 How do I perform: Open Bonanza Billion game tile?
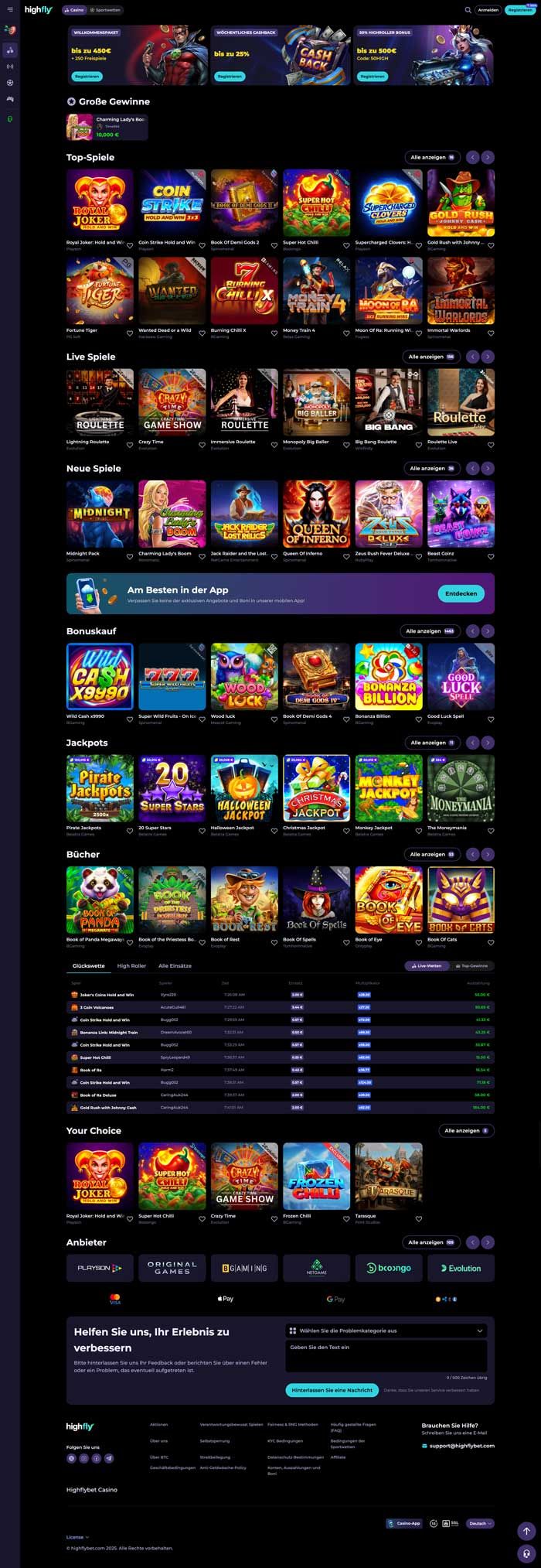pyautogui.click(x=389, y=676)
